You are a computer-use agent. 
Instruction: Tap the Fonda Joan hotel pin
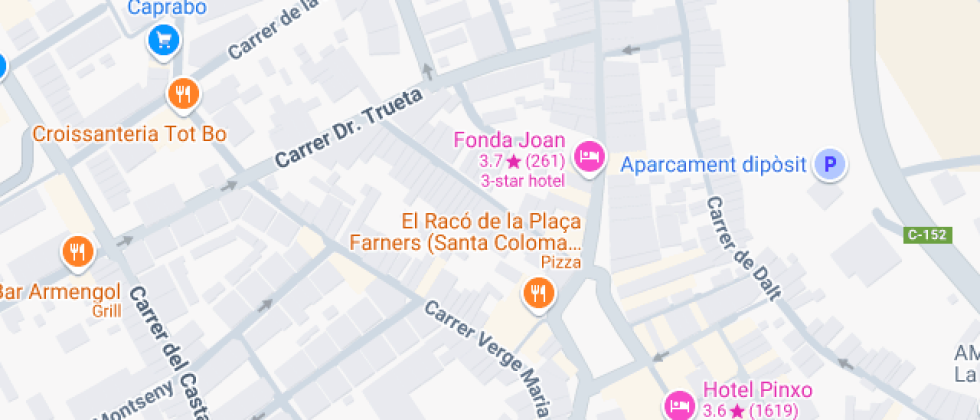pyautogui.click(x=591, y=156)
